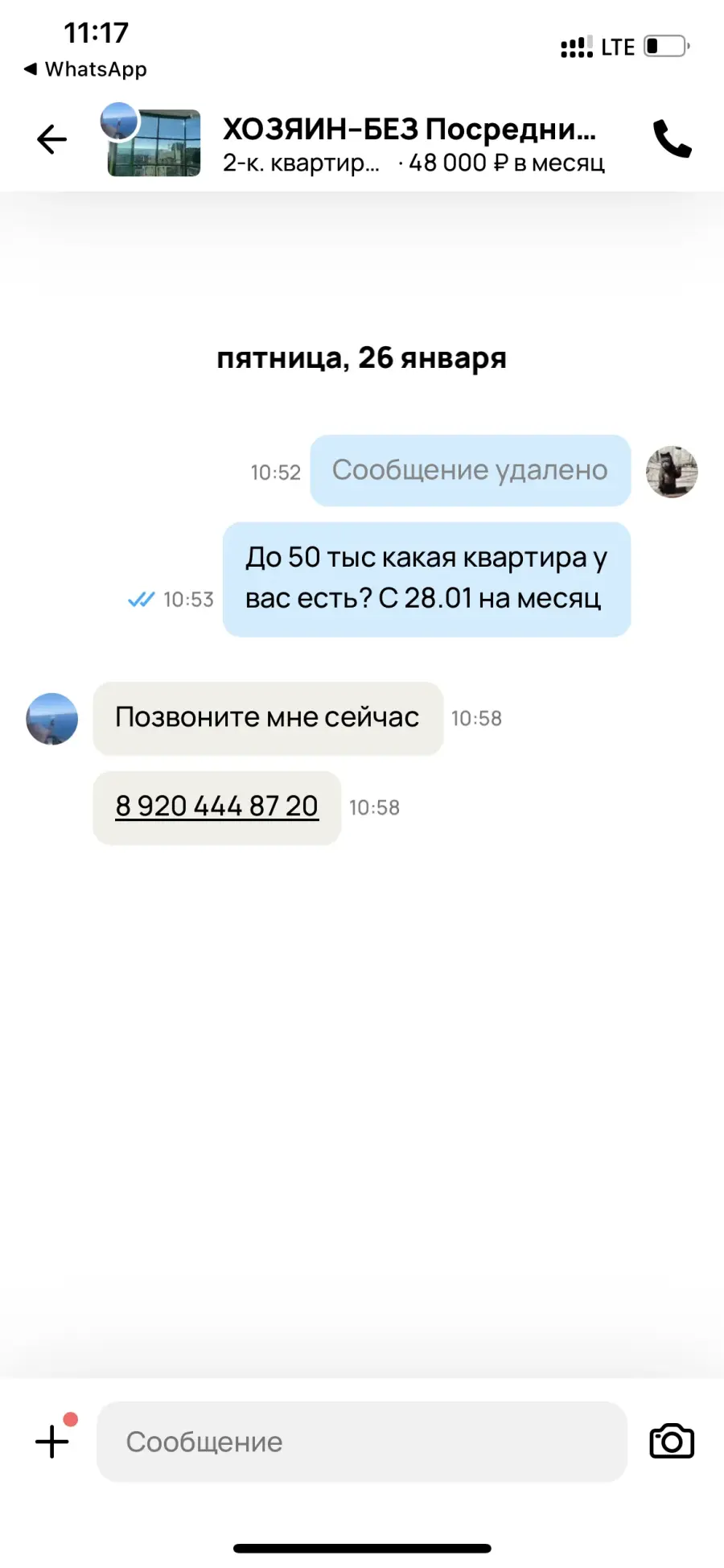Open the attachment plus menu
Viewport: 724px width, 1568px height.
(52, 1441)
